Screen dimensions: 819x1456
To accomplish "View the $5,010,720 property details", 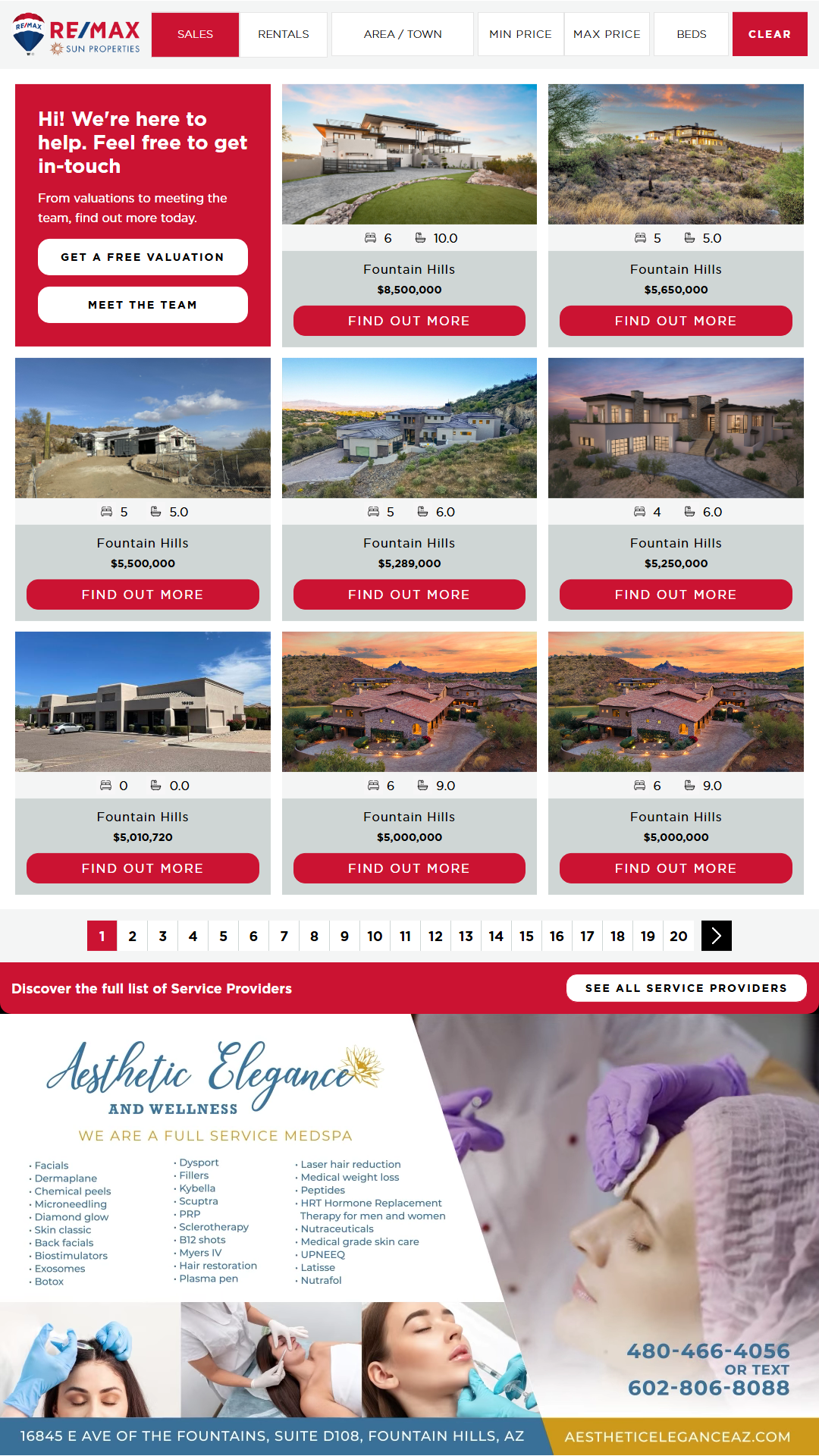I will 143,868.
